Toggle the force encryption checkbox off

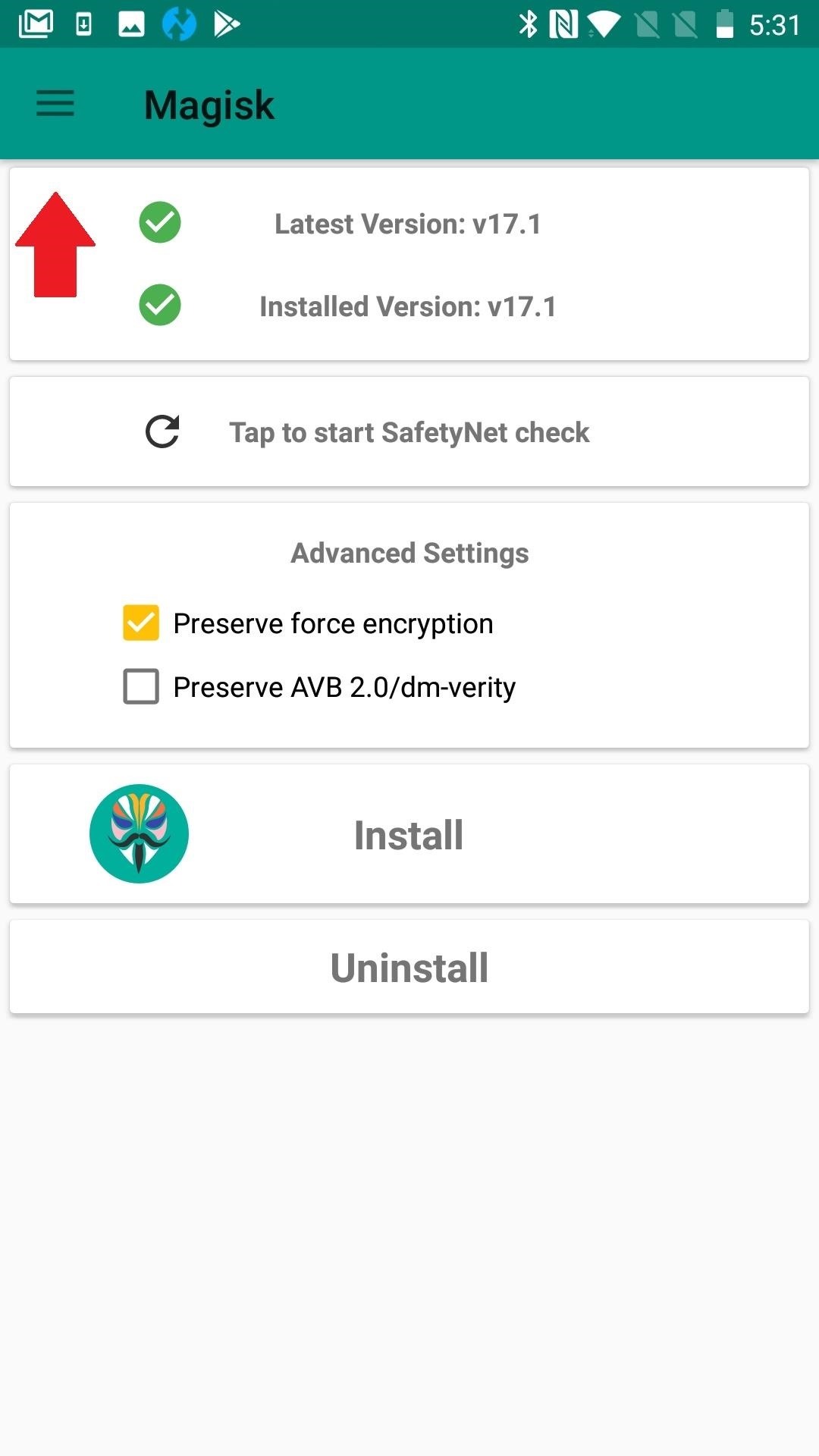[x=140, y=622]
